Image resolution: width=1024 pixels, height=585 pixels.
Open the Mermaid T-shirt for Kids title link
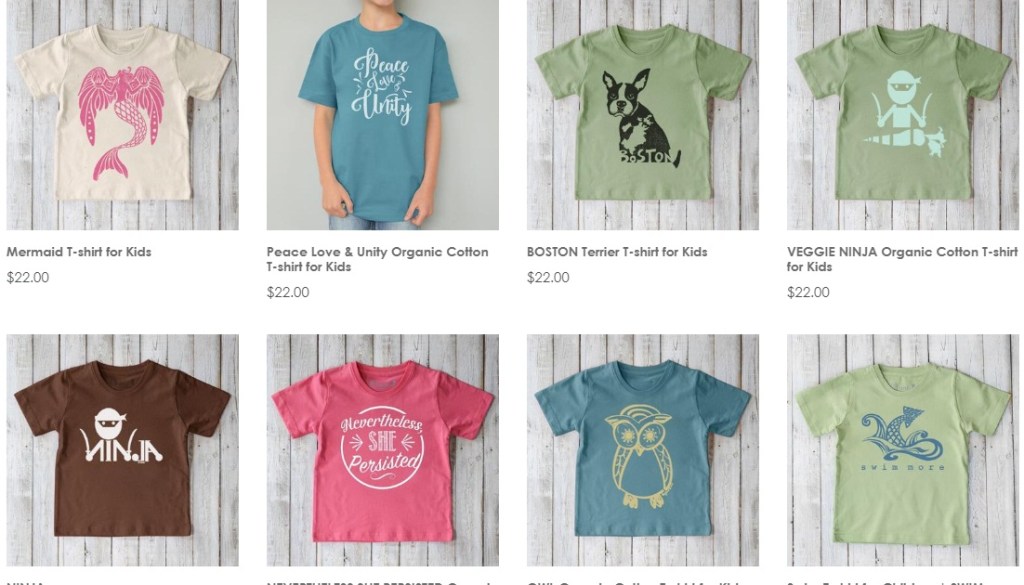click(79, 252)
